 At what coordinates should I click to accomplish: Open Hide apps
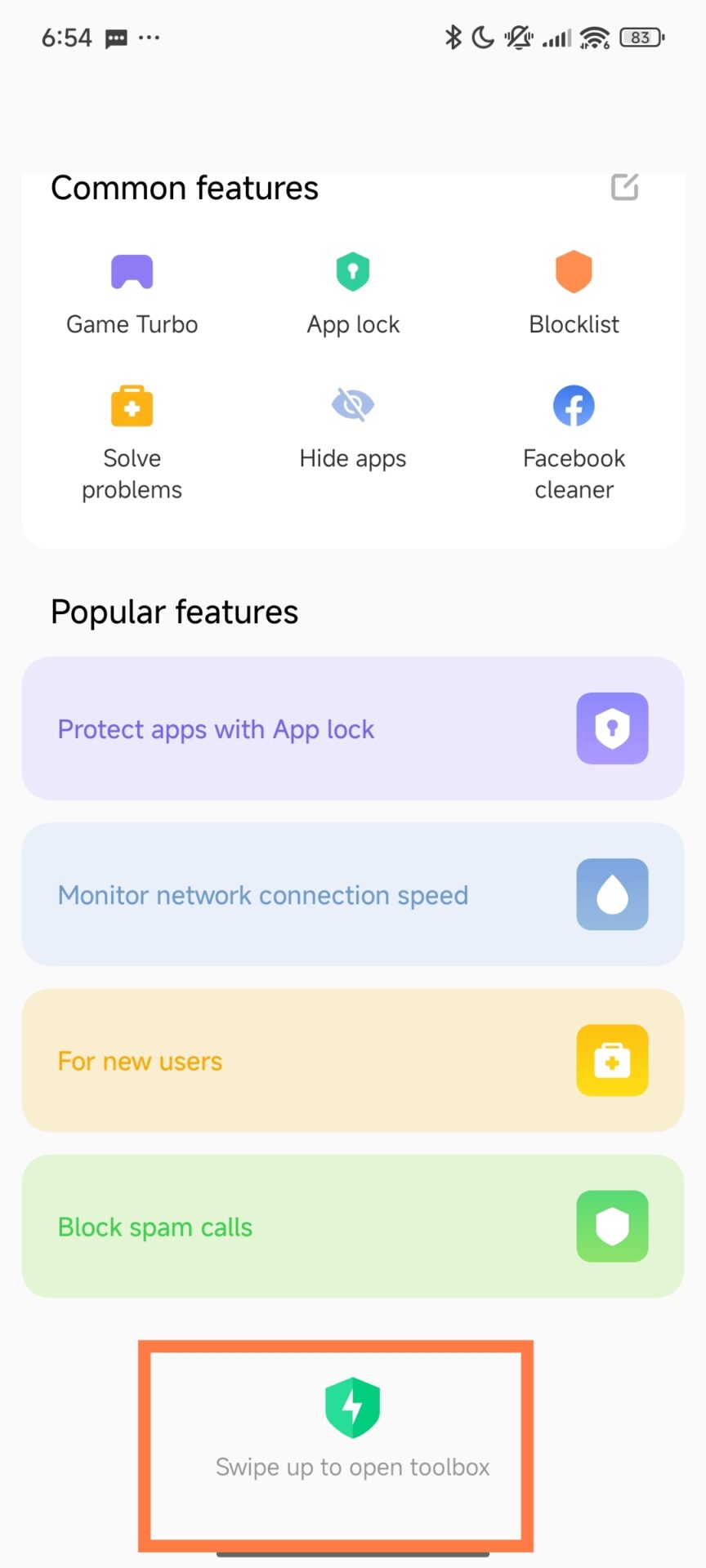pyautogui.click(x=353, y=426)
